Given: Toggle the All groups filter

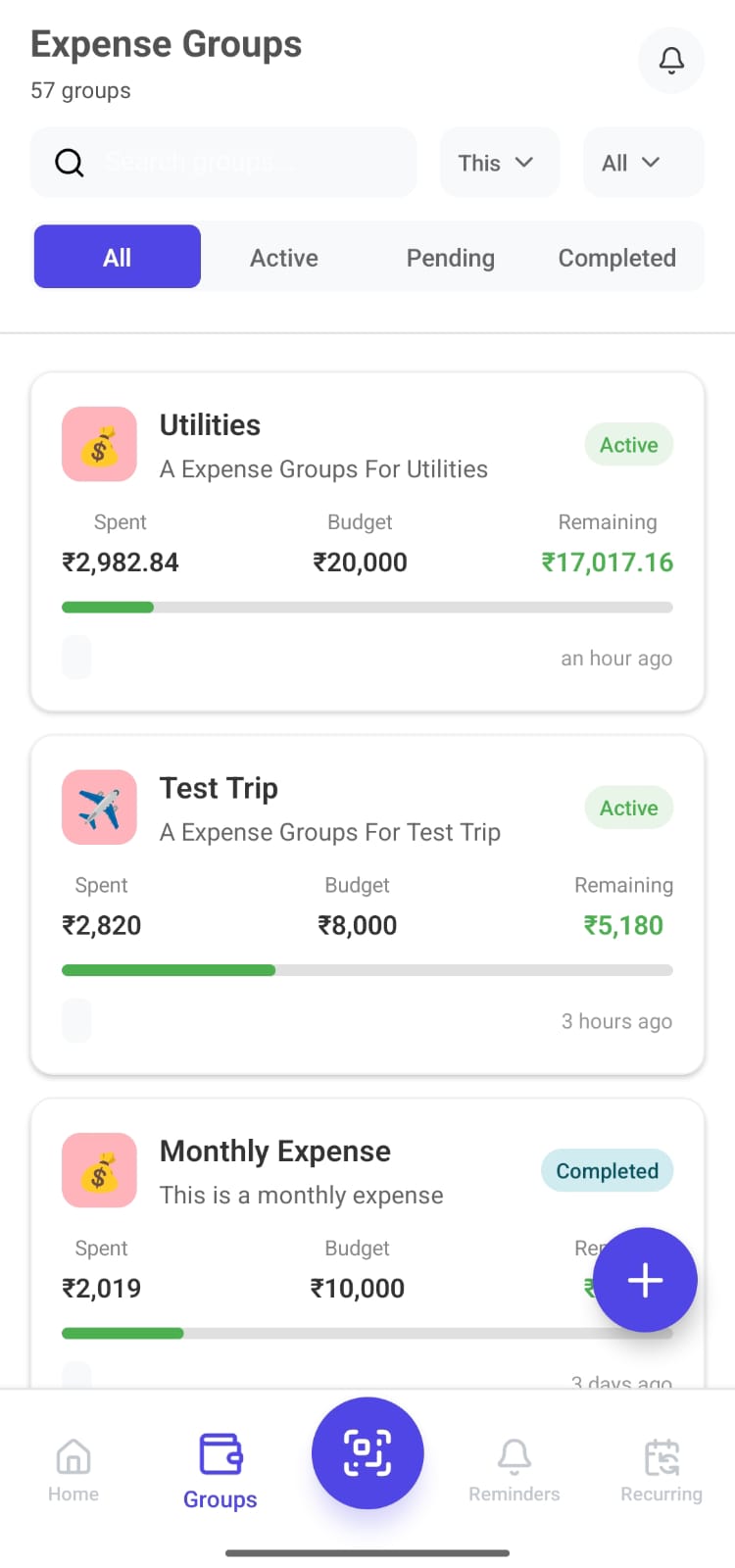Looking at the screenshot, I should coord(117,256).
